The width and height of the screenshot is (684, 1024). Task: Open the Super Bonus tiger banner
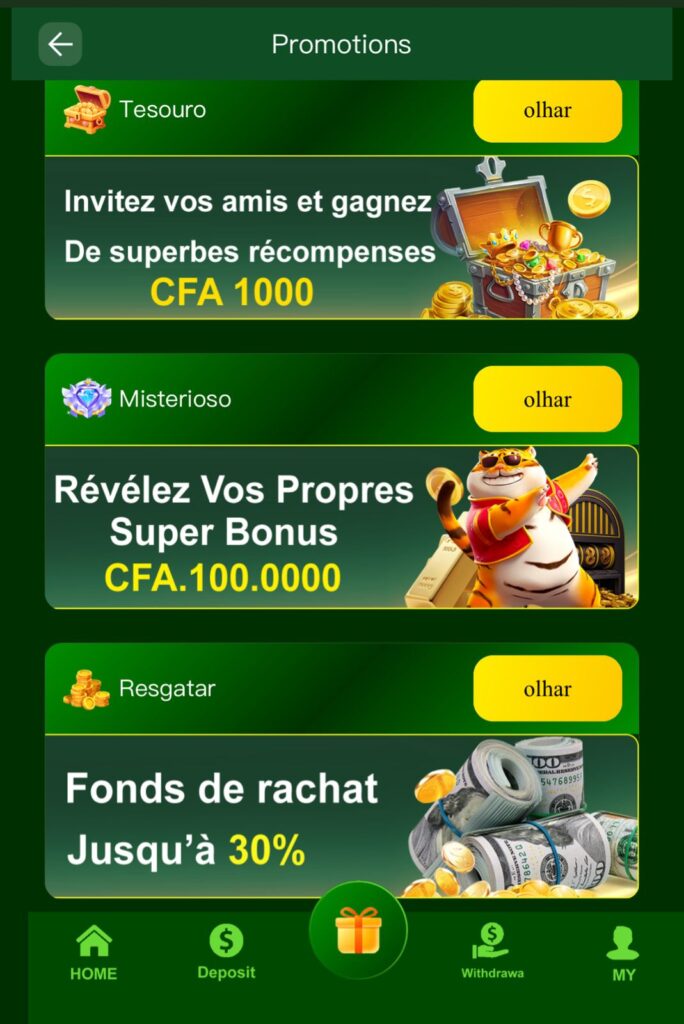tap(341, 527)
